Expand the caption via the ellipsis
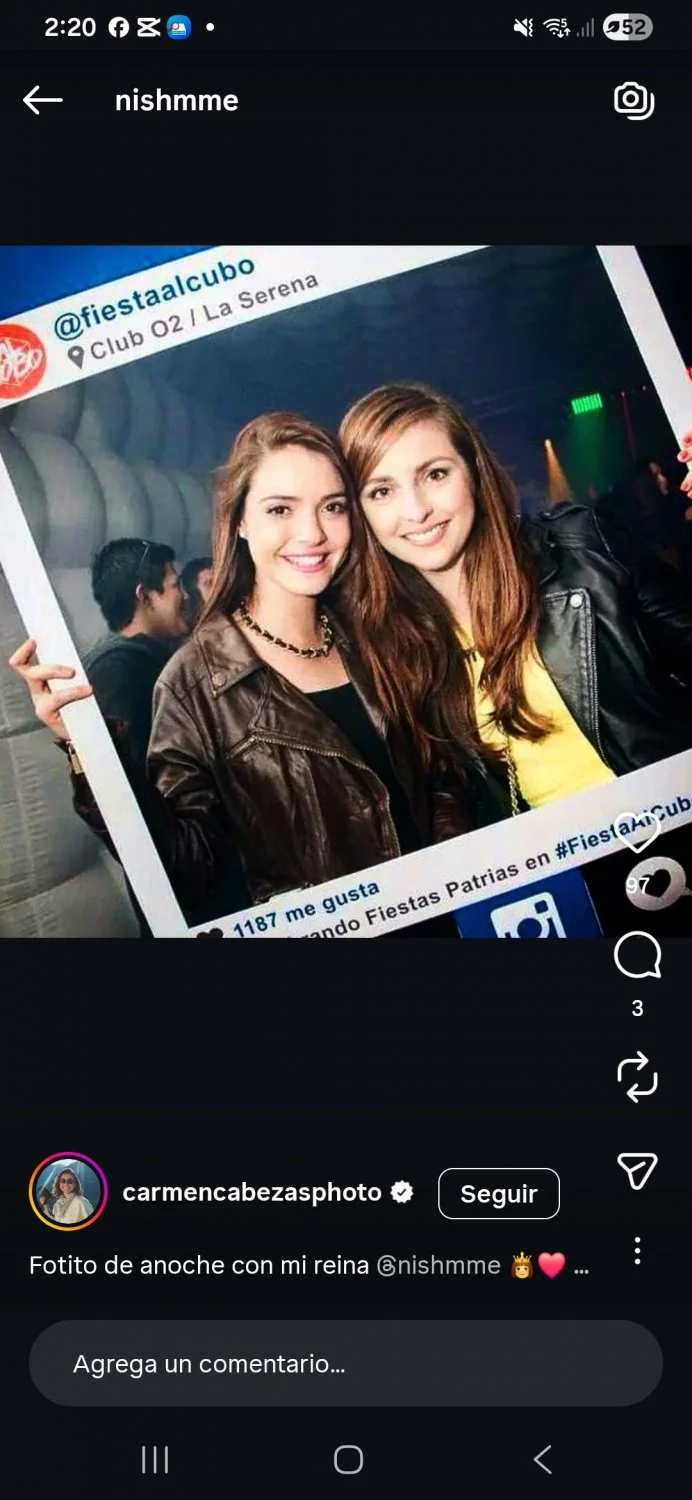 [x=582, y=1267]
